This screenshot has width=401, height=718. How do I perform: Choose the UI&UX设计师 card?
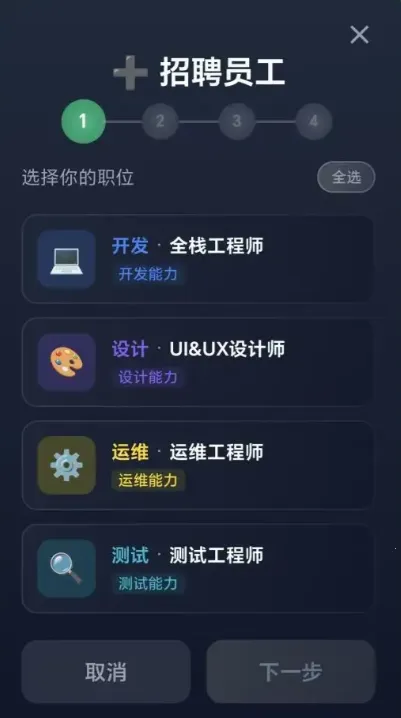197,362
